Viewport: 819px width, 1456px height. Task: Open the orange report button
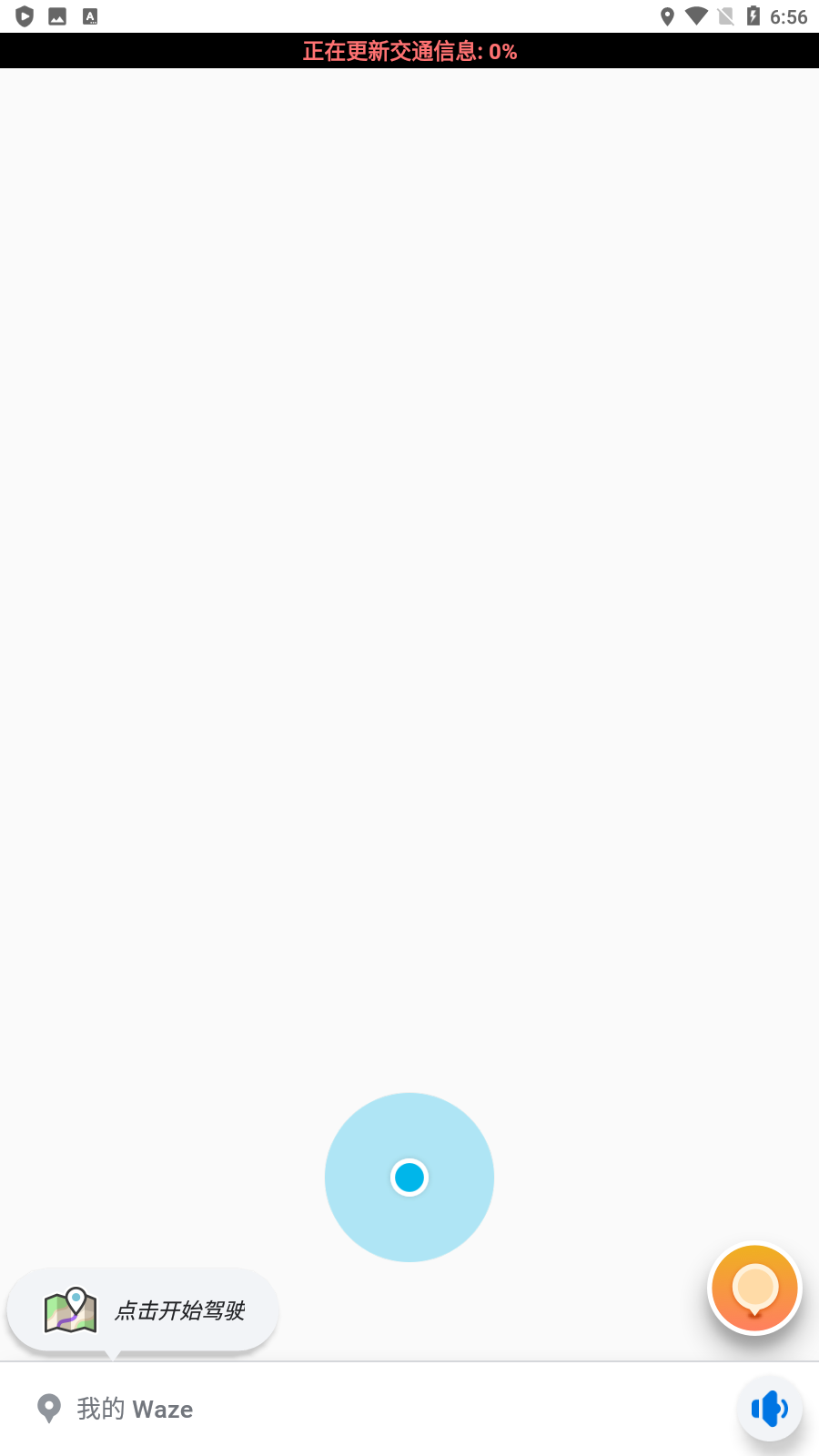click(x=754, y=1289)
